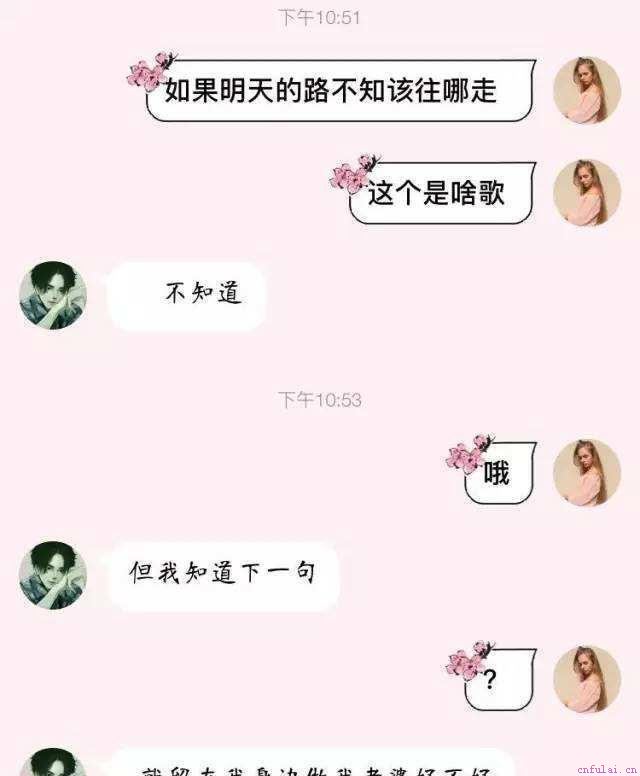The height and width of the screenshot is (776, 640).
Task: View profile of contact who said "不知道"
Action: click(x=53, y=296)
